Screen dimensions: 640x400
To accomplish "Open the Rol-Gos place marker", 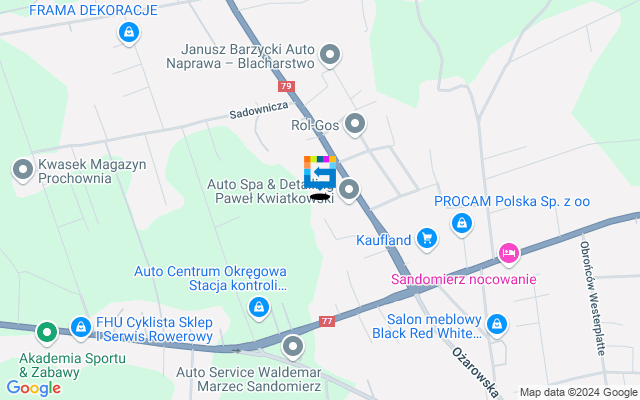I will click(x=355, y=125).
